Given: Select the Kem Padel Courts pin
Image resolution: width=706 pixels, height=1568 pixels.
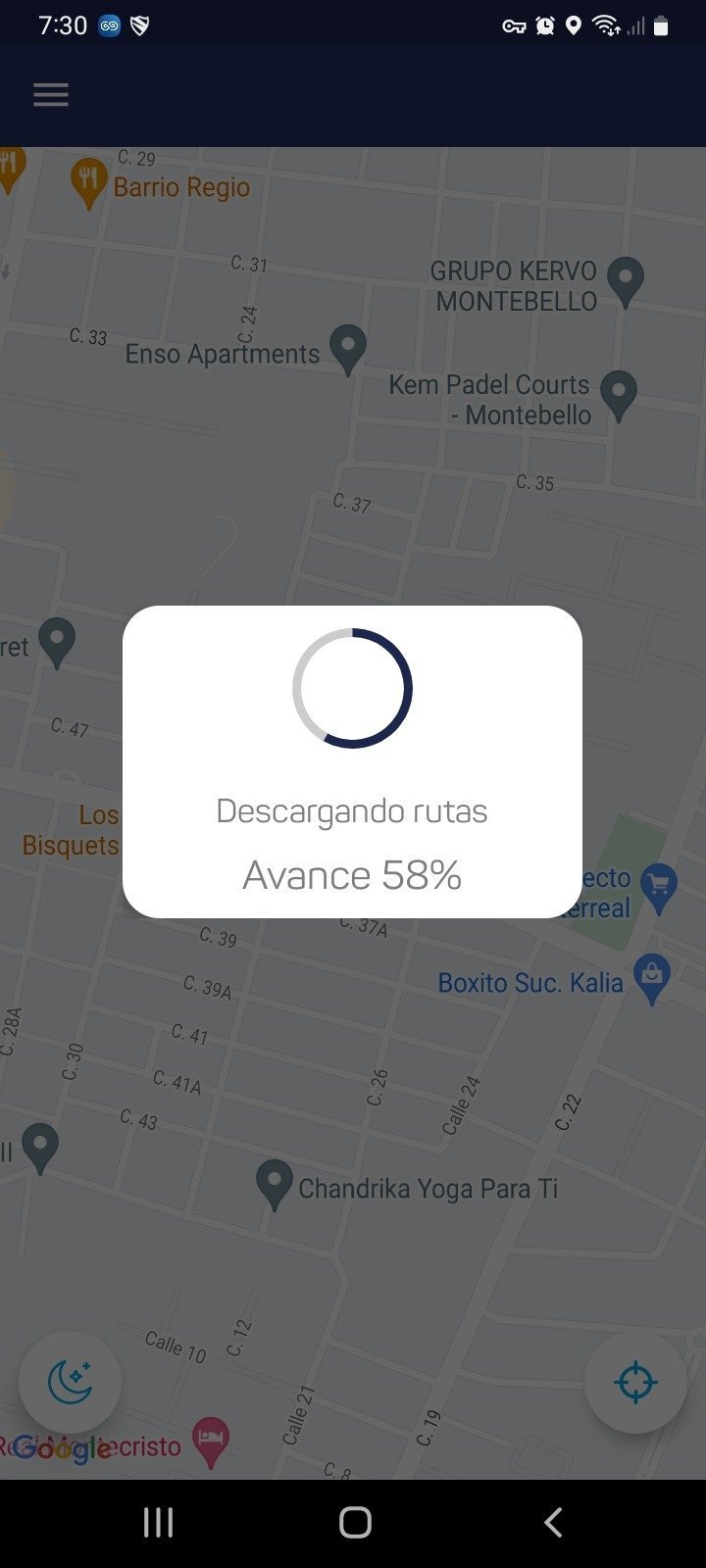Looking at the screenshot, I should [618, 392].
